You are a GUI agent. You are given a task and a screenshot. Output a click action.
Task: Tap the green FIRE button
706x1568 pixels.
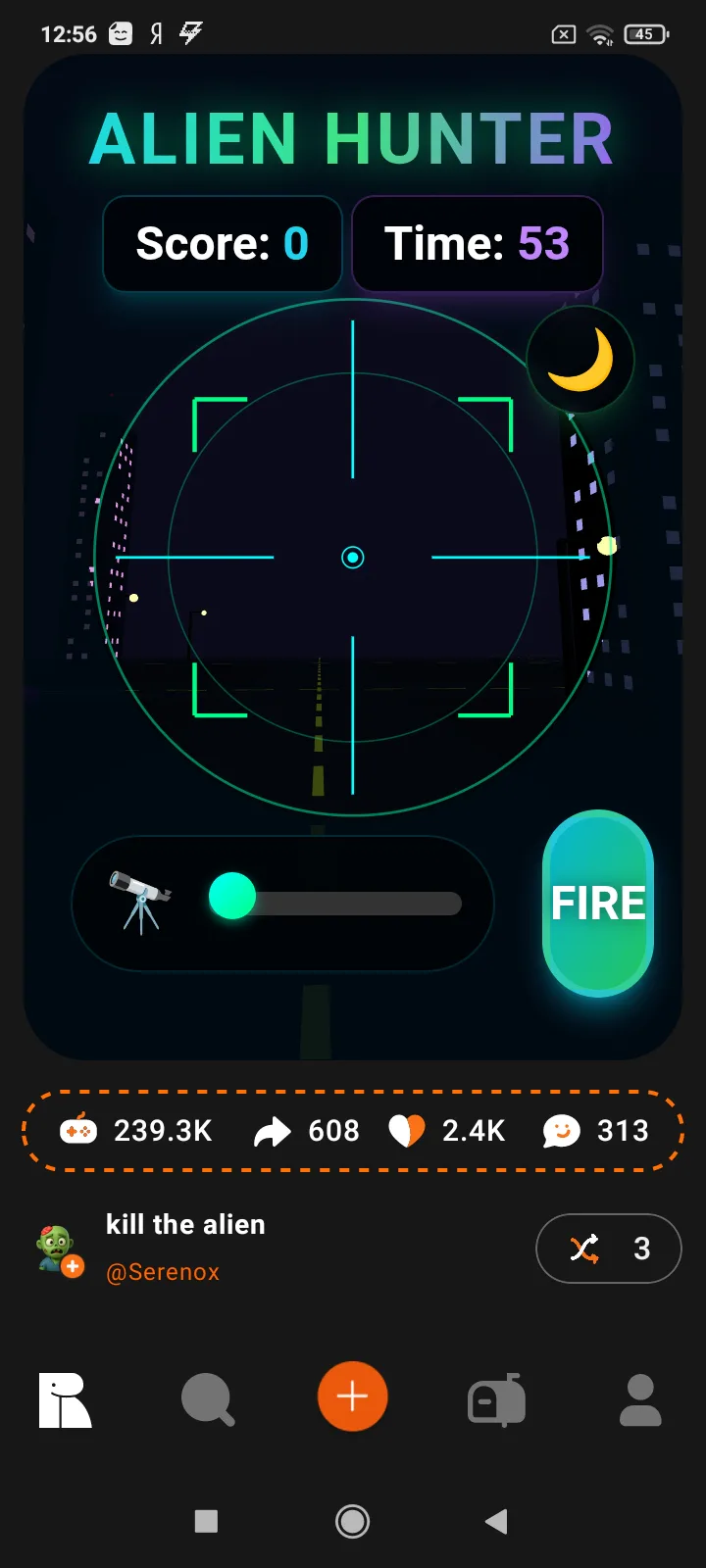pyautogui.click(x=598, y=903)
